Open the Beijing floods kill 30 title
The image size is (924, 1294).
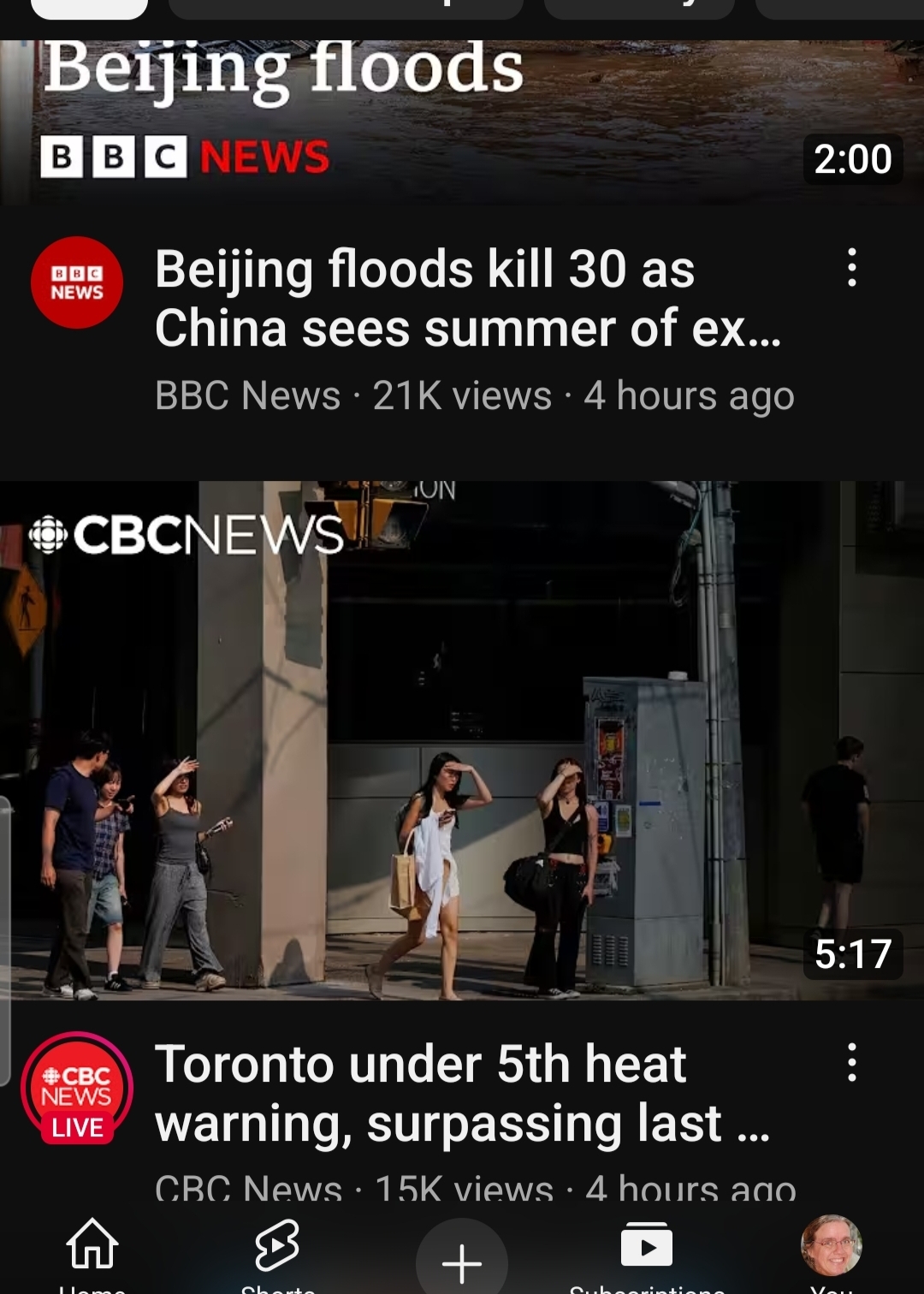pos(467,298)
